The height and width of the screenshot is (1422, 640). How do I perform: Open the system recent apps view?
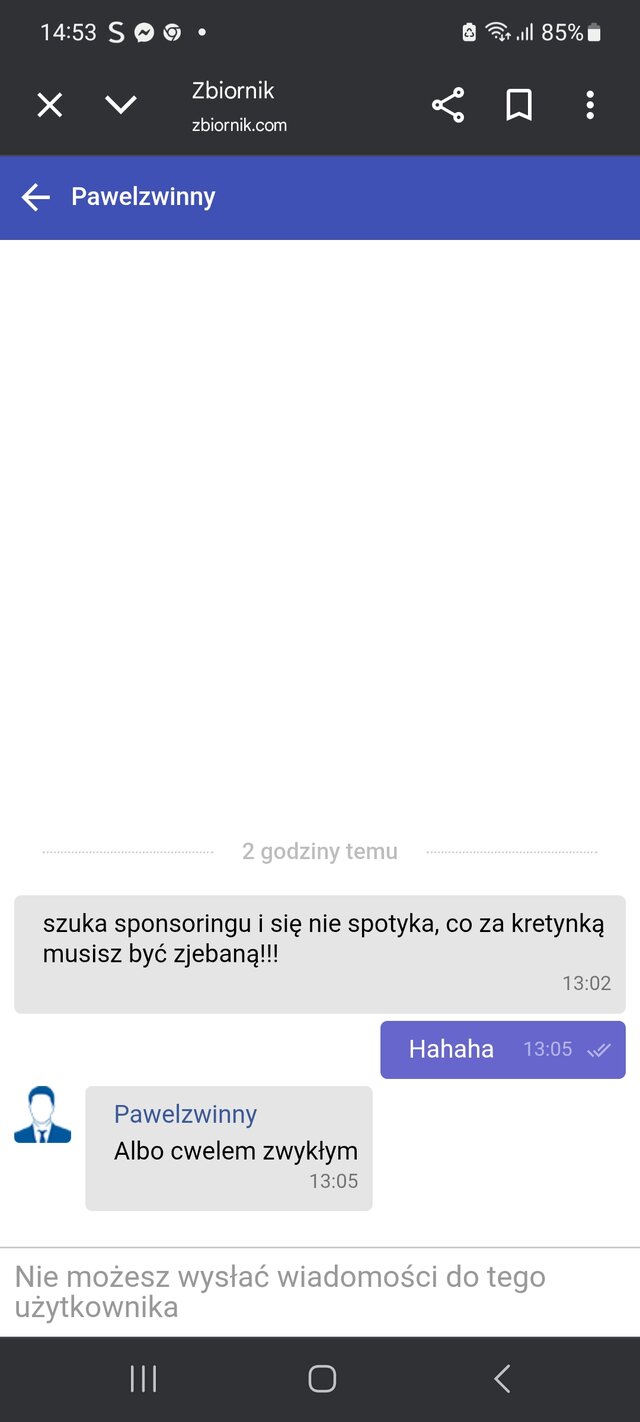[143, 1379]
